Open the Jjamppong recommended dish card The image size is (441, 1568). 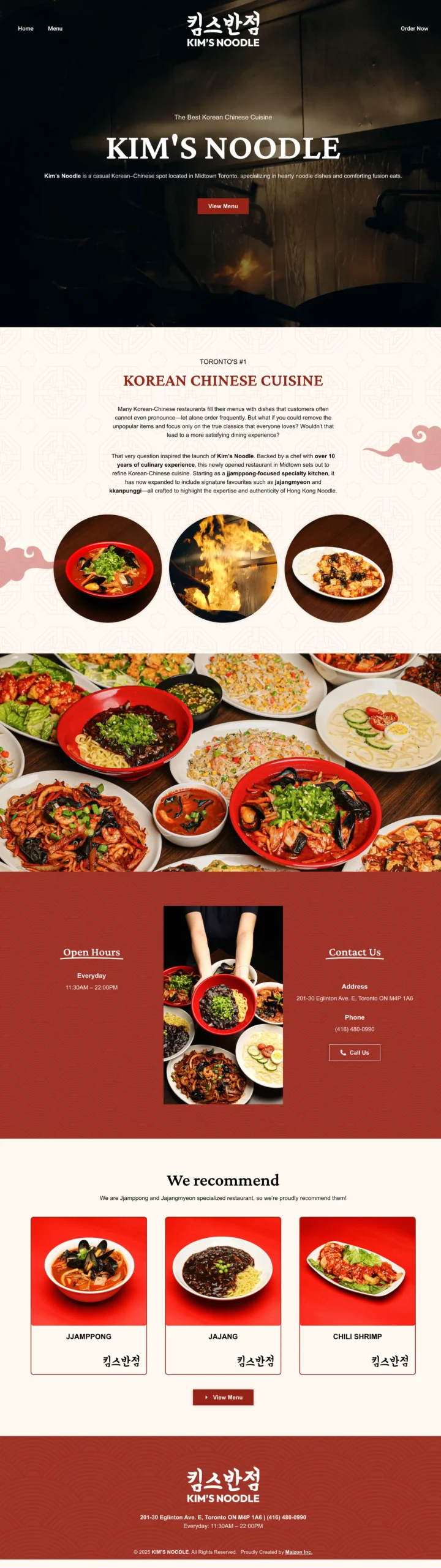pos(89,1295)
